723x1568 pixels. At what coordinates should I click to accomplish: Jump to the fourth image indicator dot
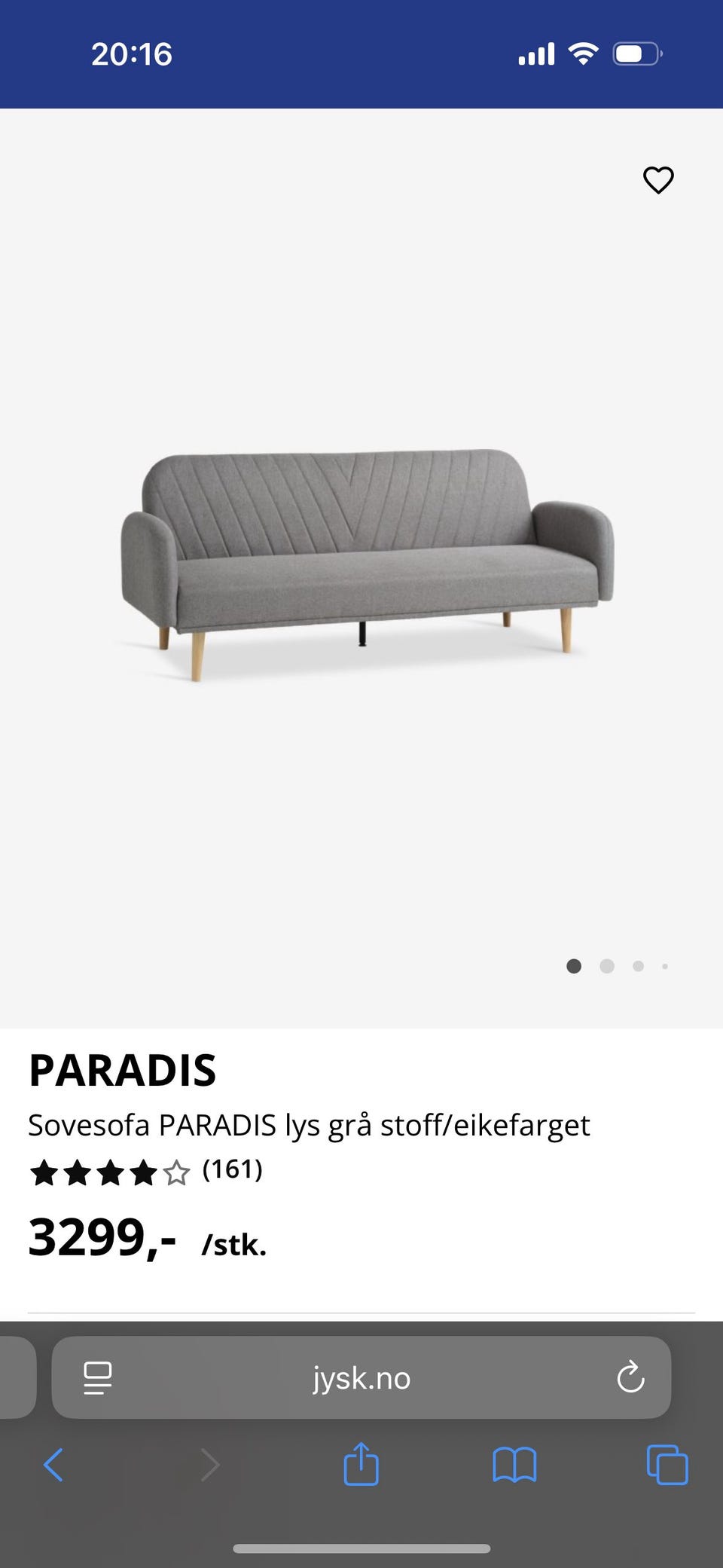[665, 966]
